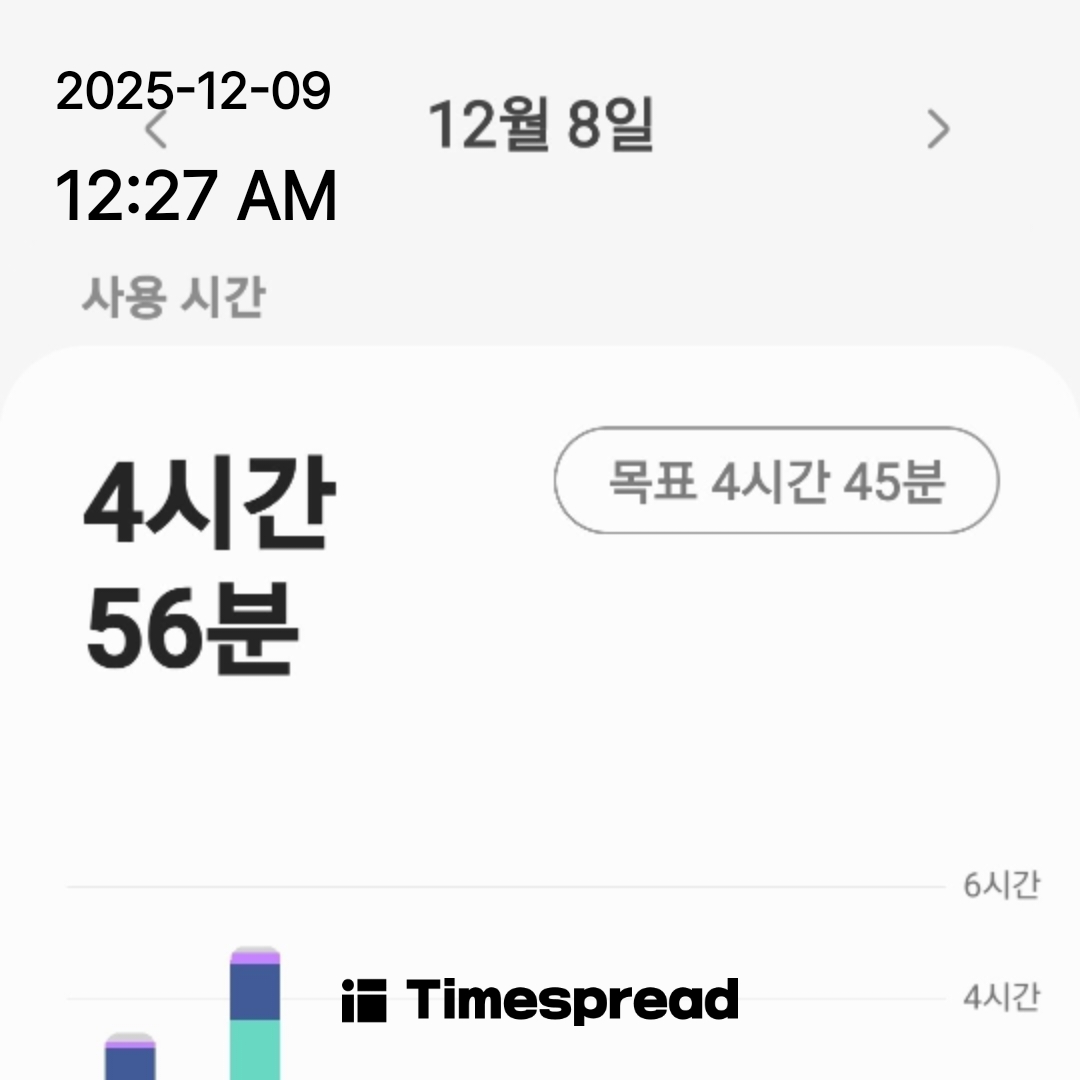
Task: Go to the next day's usage
Action: [937, 130]
